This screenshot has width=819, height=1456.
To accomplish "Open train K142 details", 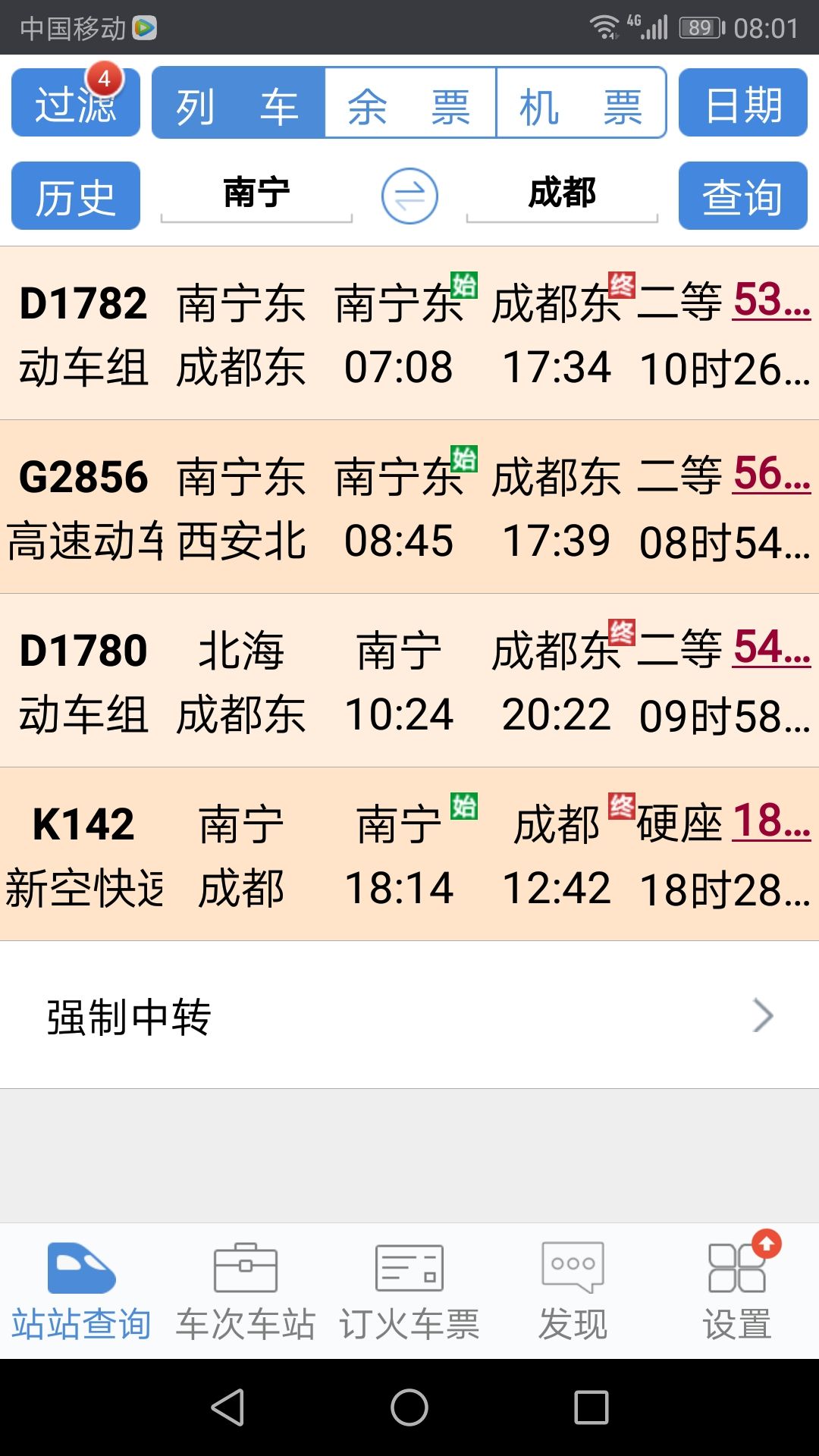I will click(409, 854).
